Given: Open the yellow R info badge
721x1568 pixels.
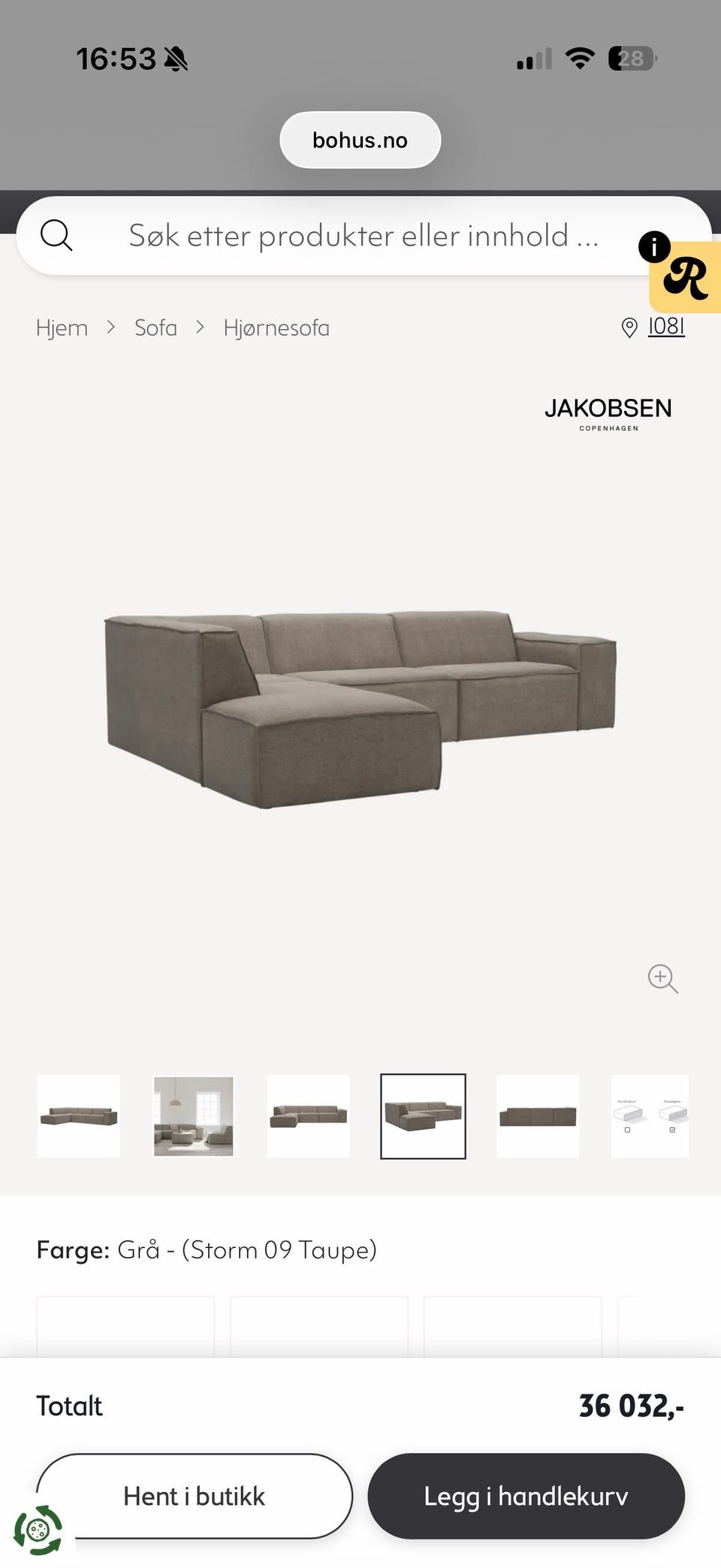Looking at the screenshot, I should pyautogui.click(x=685, y=277).
